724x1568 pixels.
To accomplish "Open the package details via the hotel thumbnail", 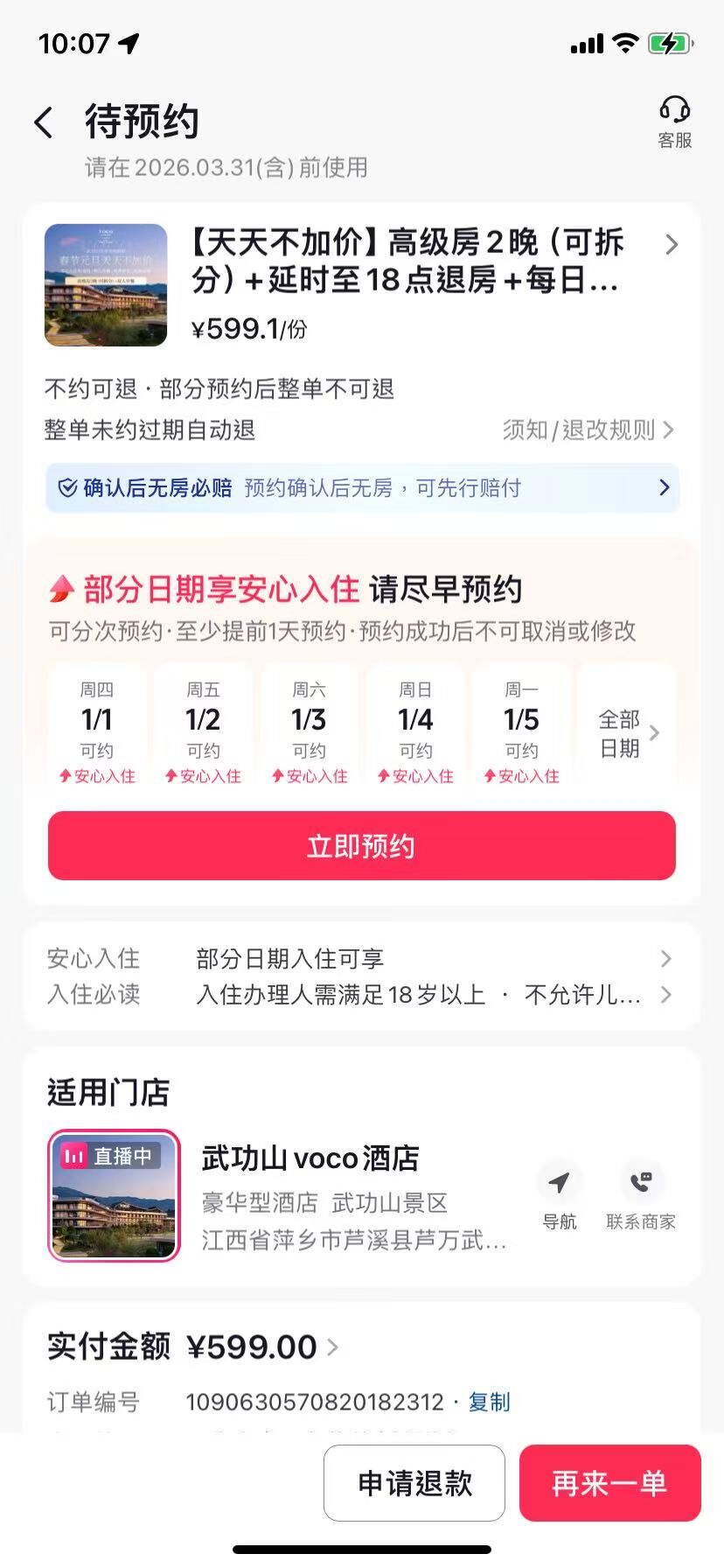I will (105, 284).
